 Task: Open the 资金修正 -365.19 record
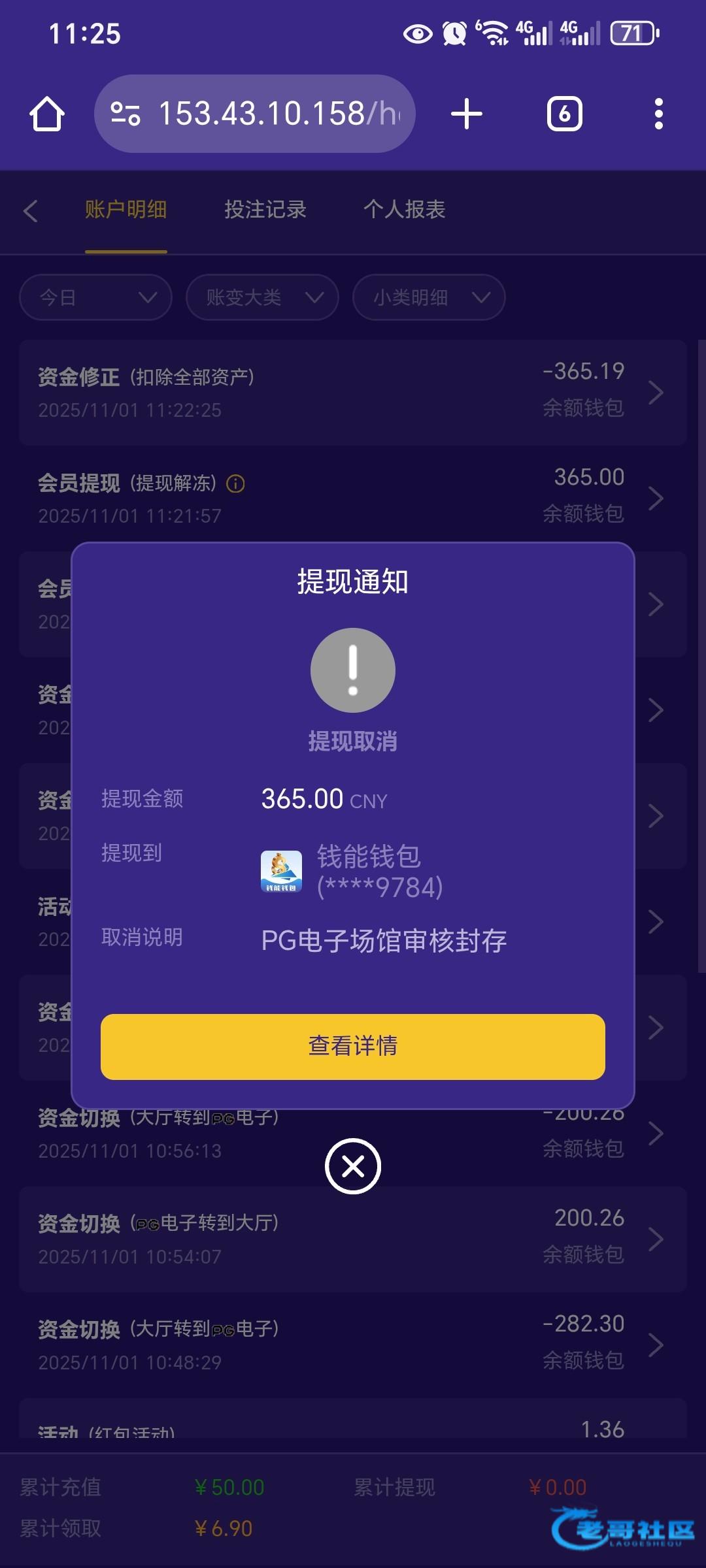(x=353, y=392)
